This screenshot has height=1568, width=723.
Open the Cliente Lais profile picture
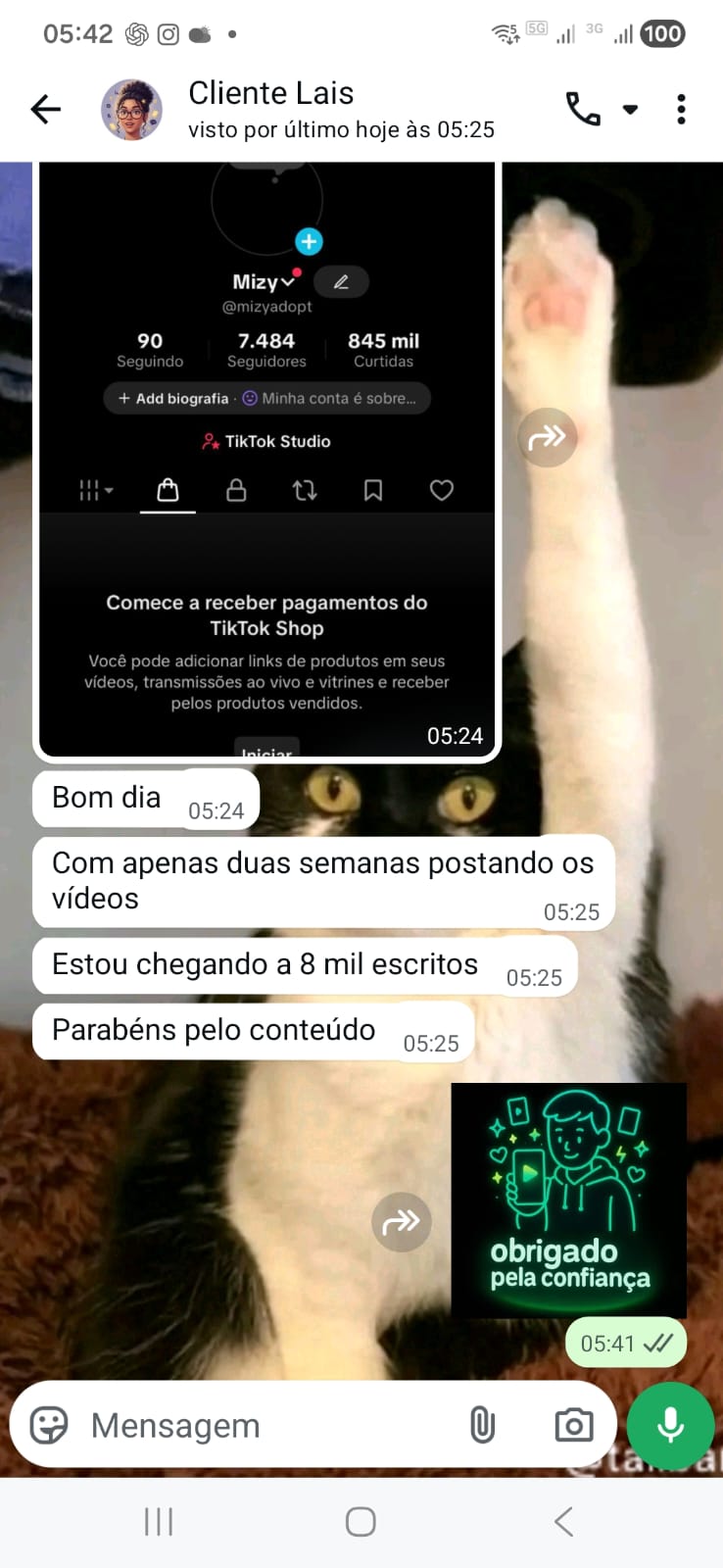[132, 110]
